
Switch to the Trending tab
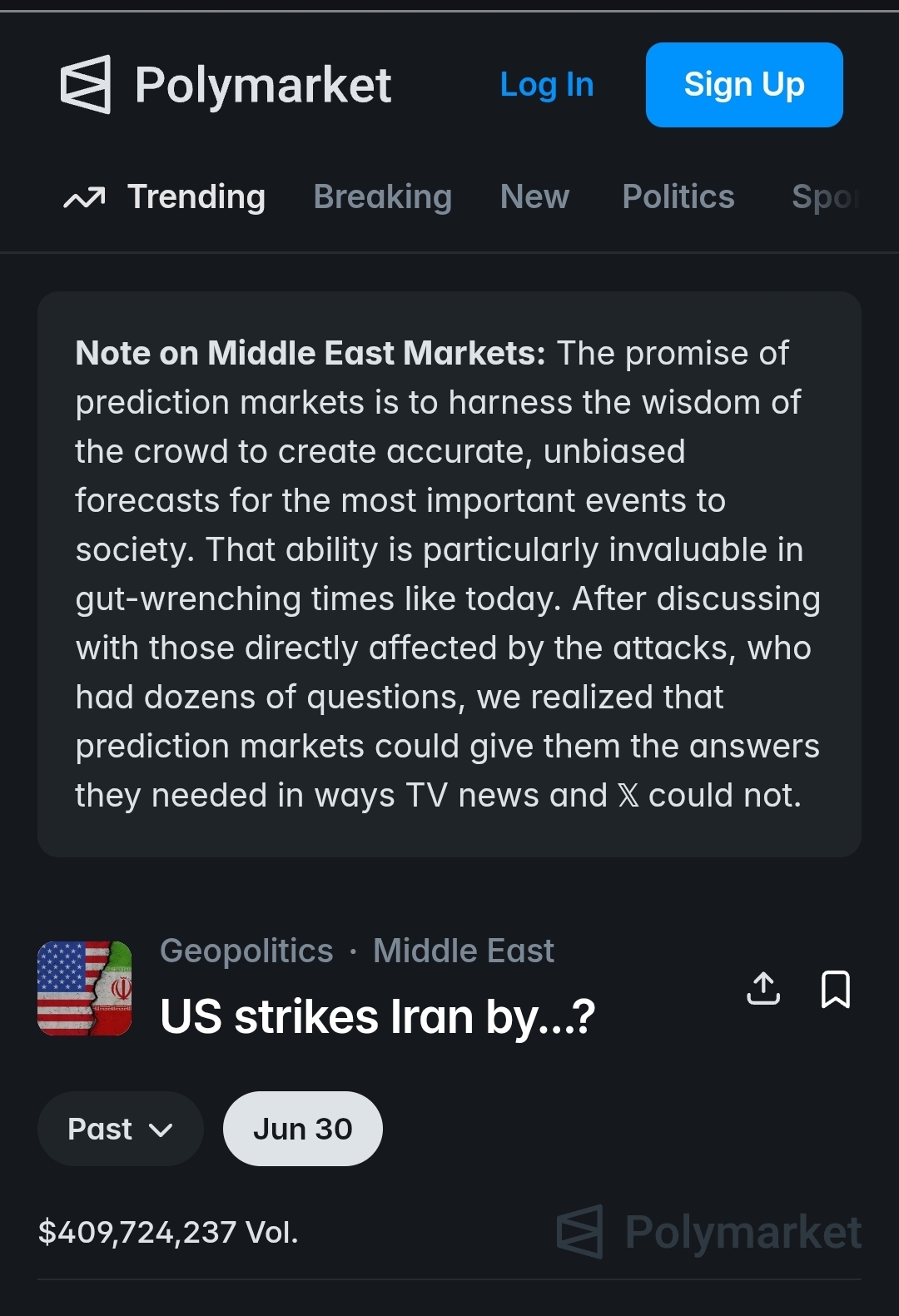point(166,197)
